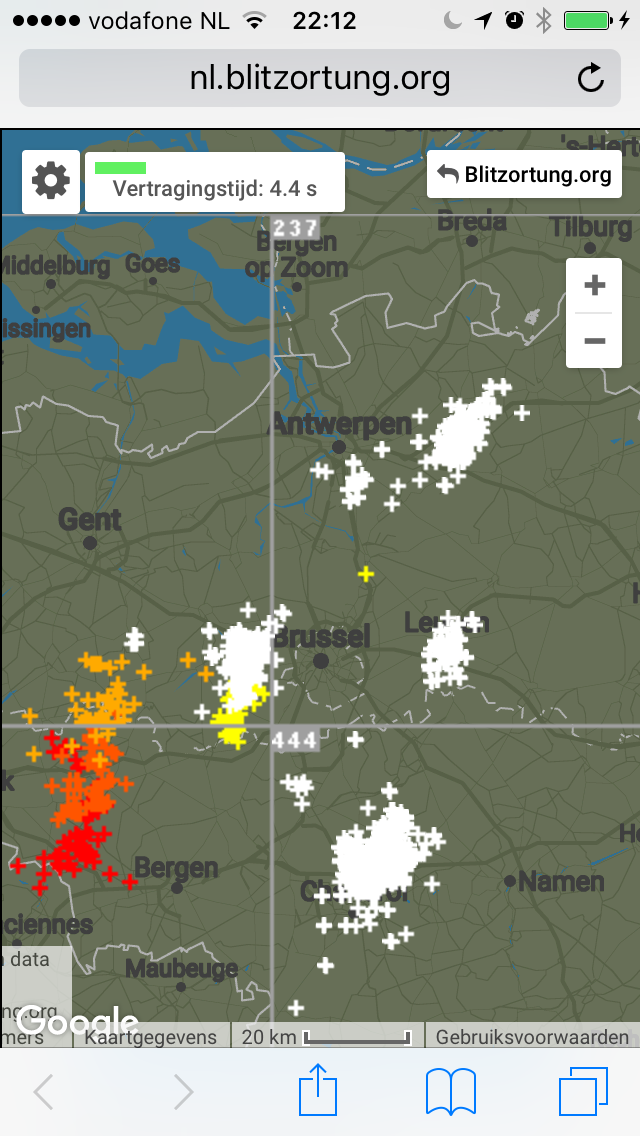Viewport: 640px width, 1136px height.
Task: Open the map settings gear
Action: click(x=51, y=182)
